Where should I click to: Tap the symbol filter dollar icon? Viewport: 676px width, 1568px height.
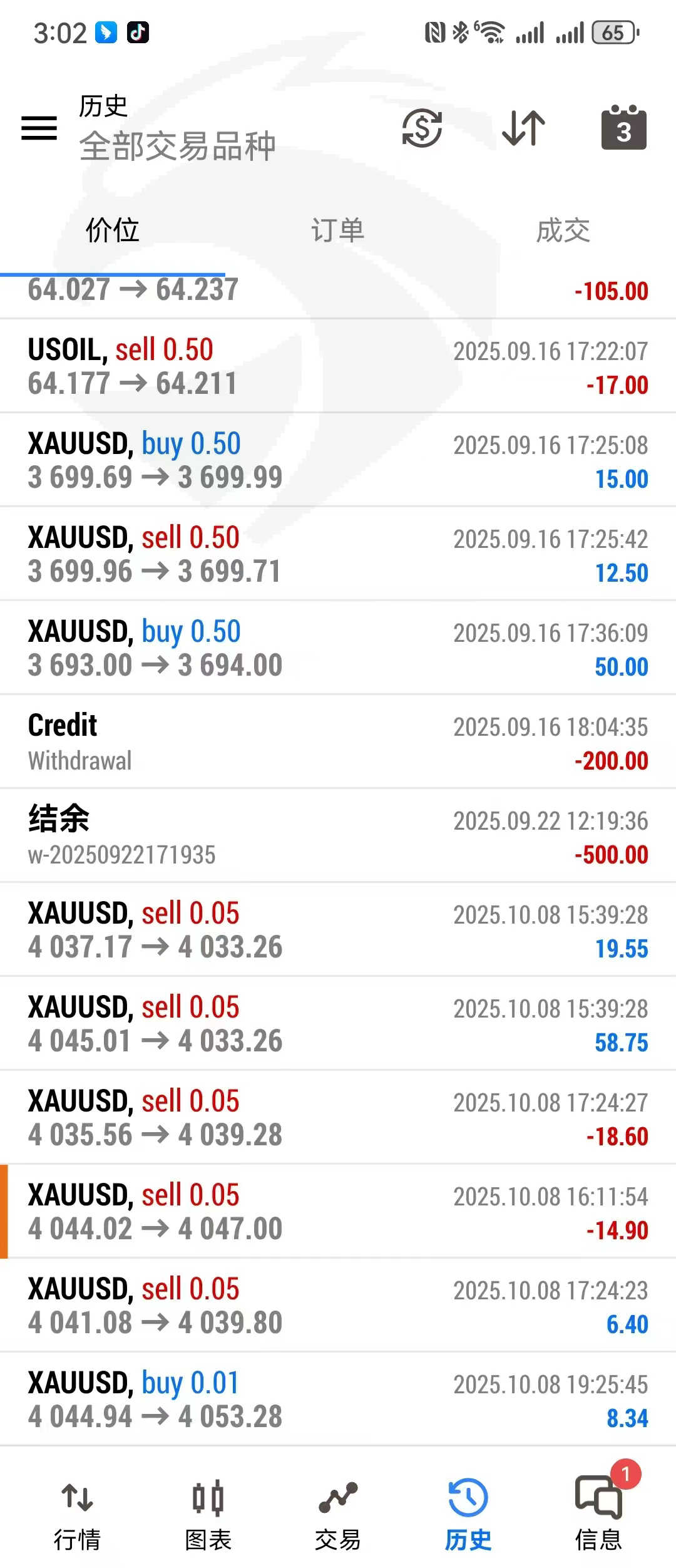coord(422,128)
